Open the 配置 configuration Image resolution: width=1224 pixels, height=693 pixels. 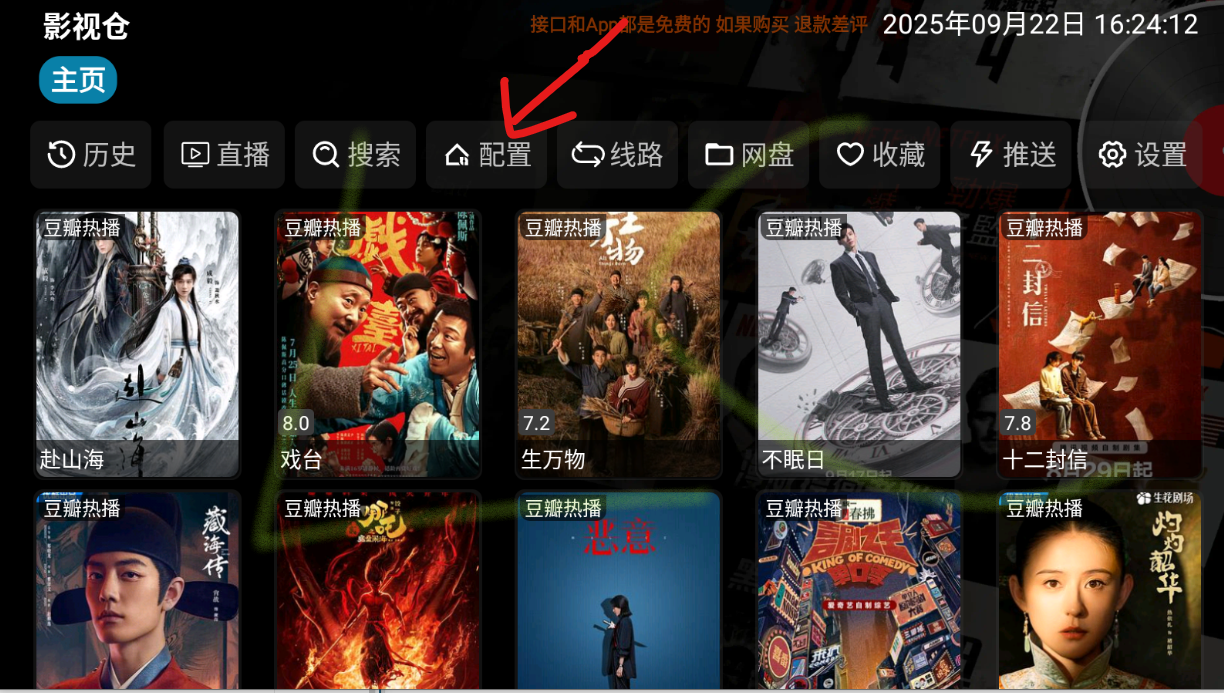click(x=487, y=155)
